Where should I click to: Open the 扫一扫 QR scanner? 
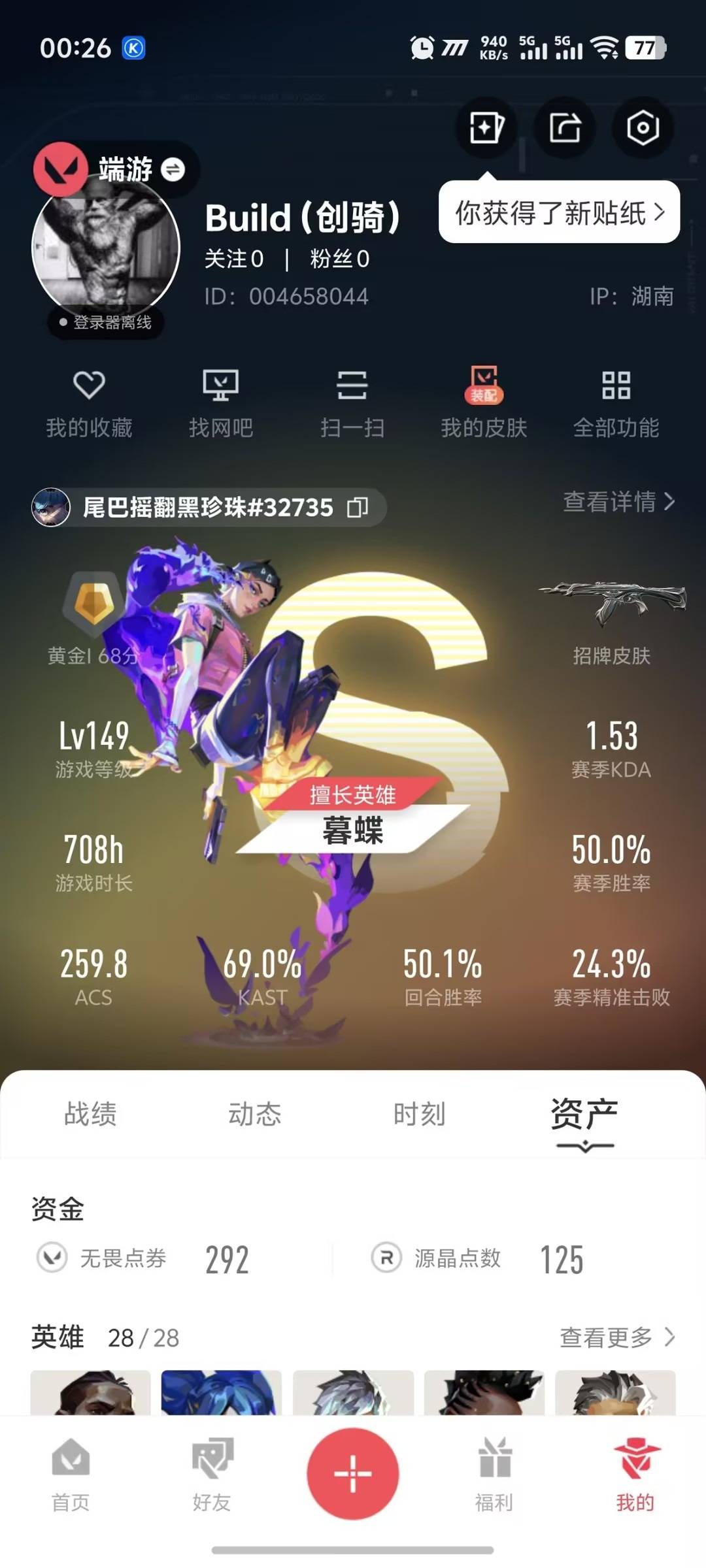click(353, 402)
